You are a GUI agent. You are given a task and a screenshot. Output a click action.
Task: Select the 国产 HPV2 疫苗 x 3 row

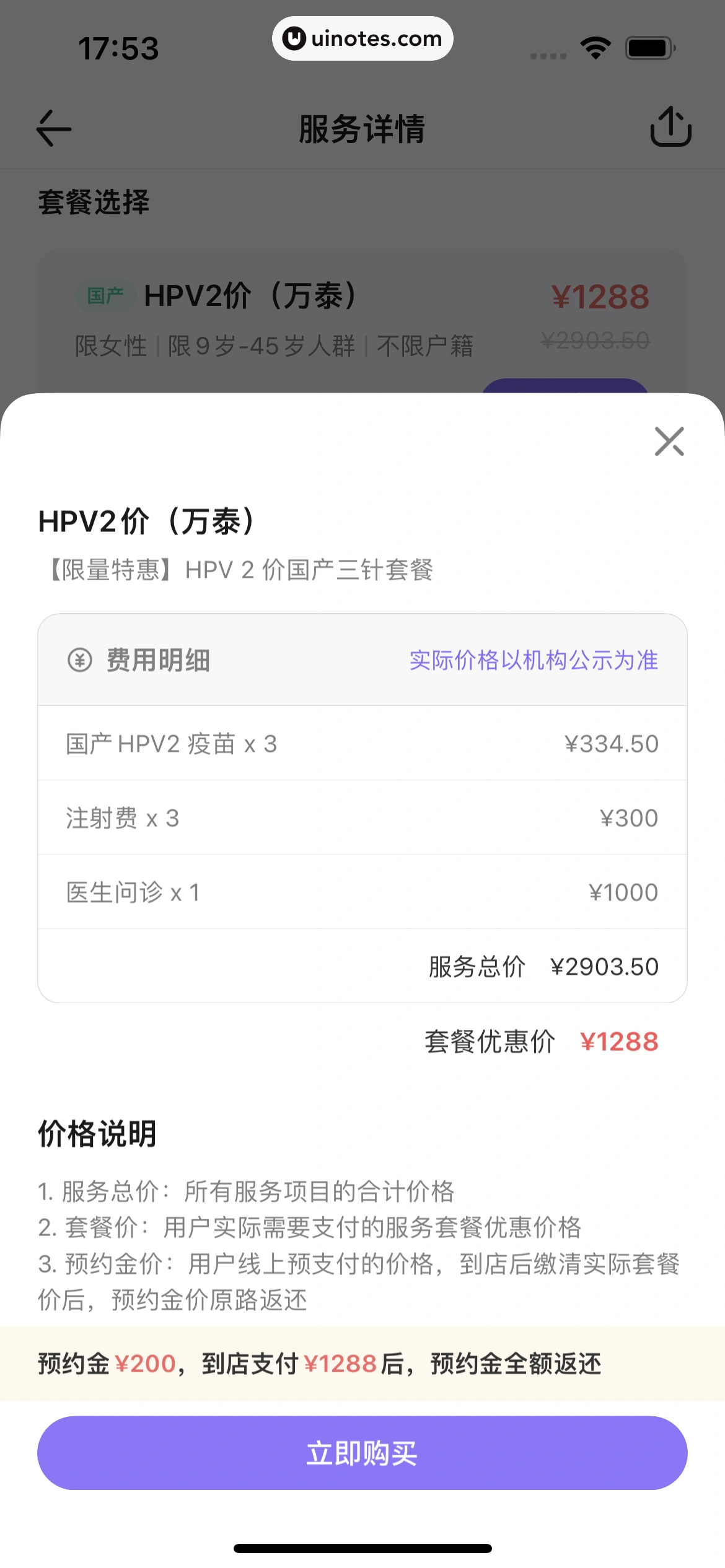(x=362, y=743)
